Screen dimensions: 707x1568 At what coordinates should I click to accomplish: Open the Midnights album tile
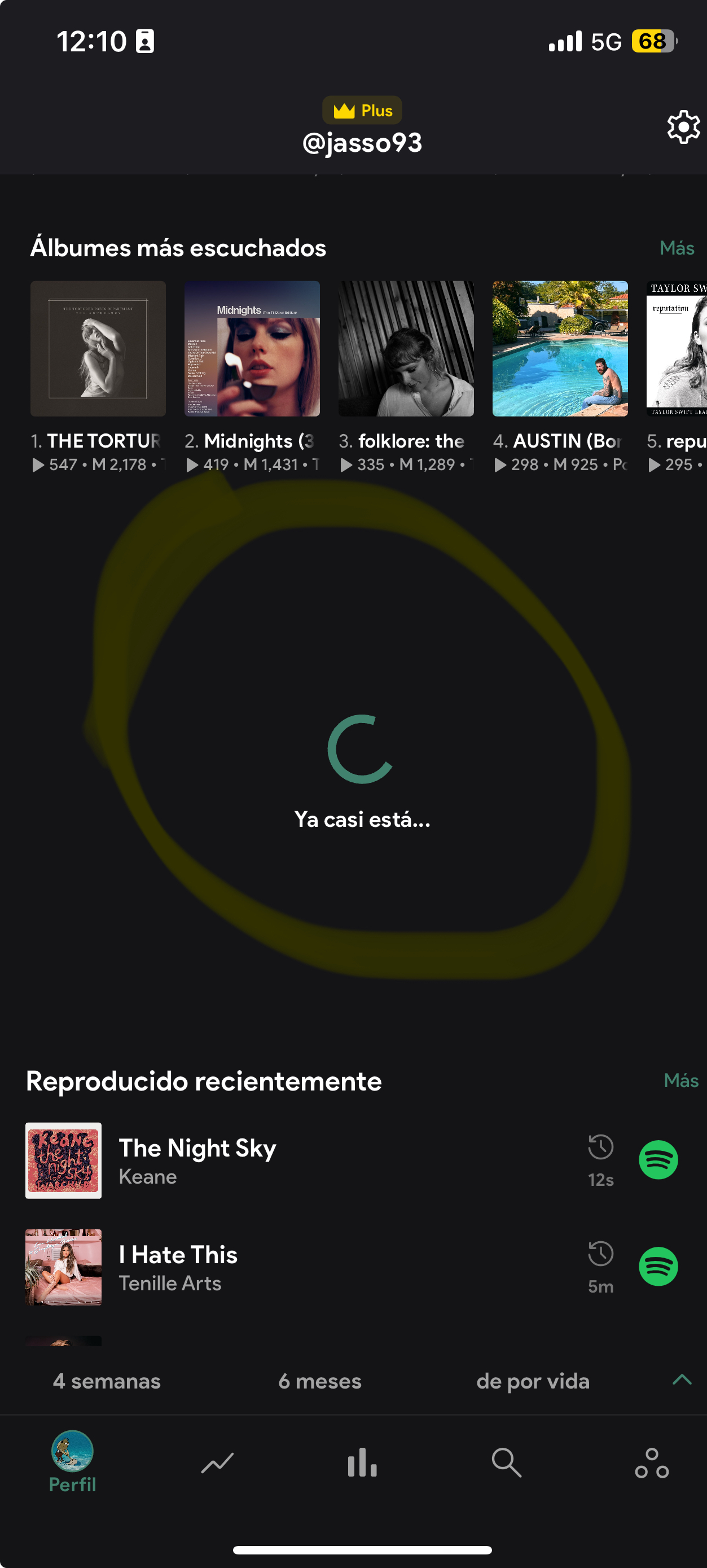[x=252, y=349]
